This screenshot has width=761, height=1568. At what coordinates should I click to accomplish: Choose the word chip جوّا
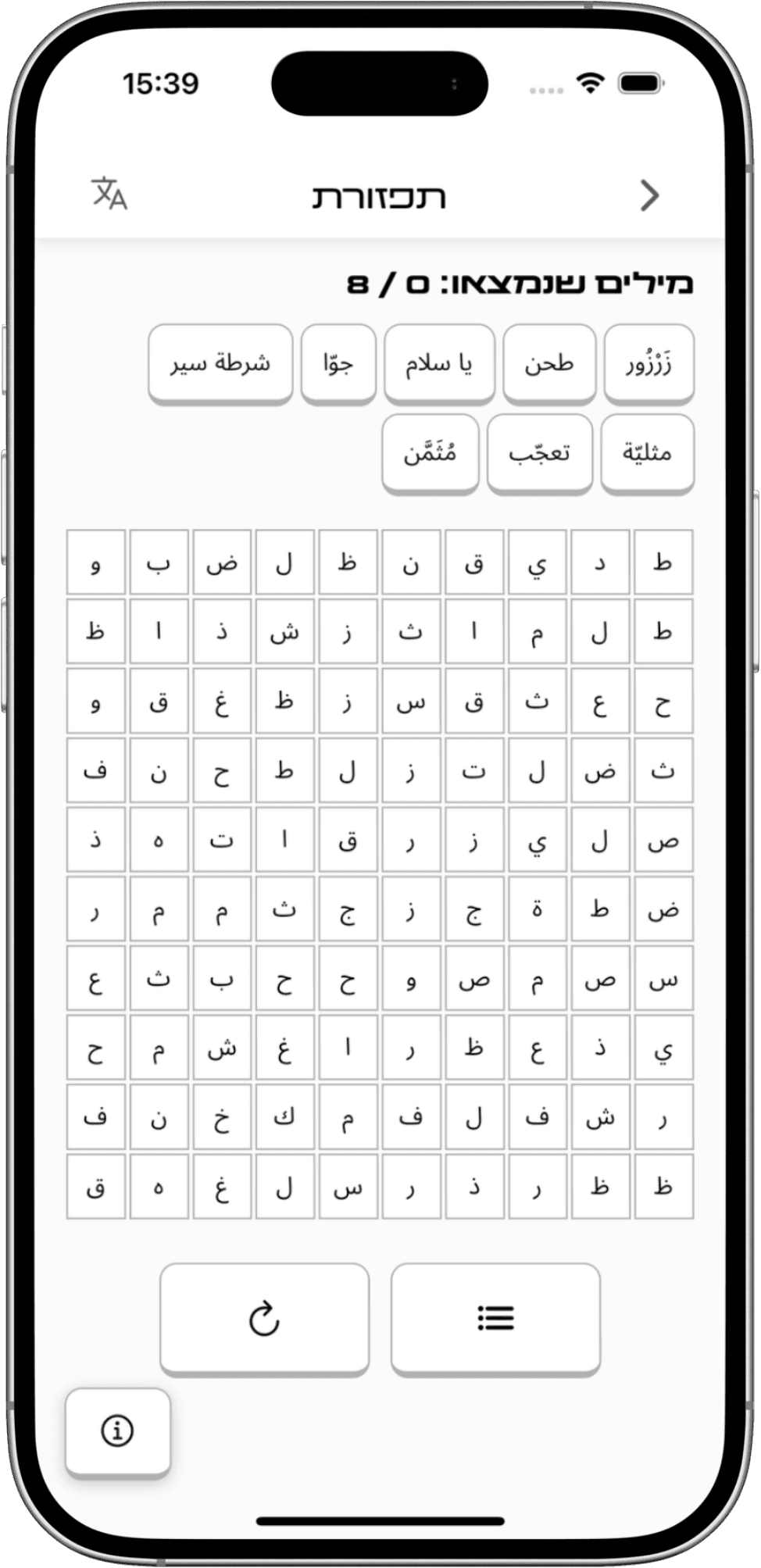pos(338,363)
